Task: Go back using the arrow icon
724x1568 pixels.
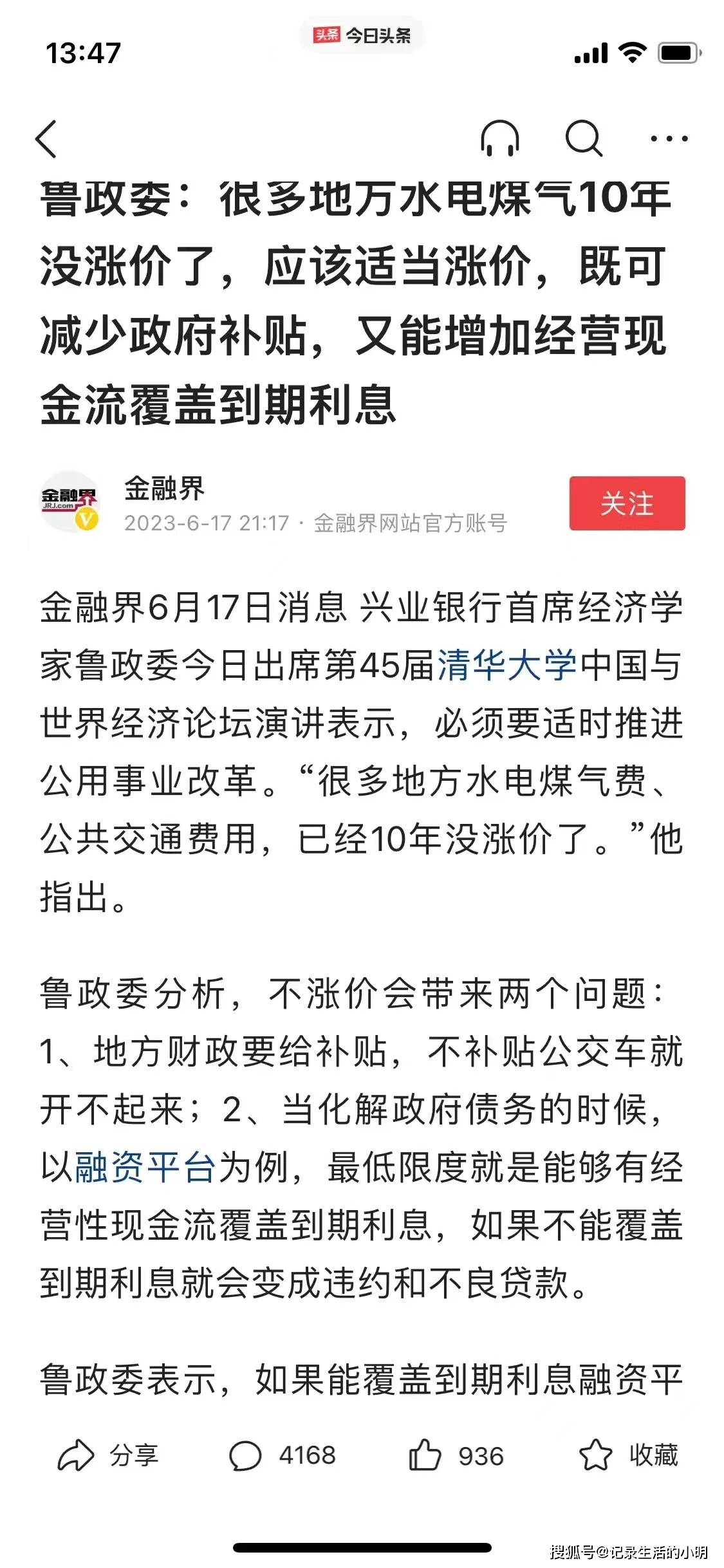Action: [46, 138]
